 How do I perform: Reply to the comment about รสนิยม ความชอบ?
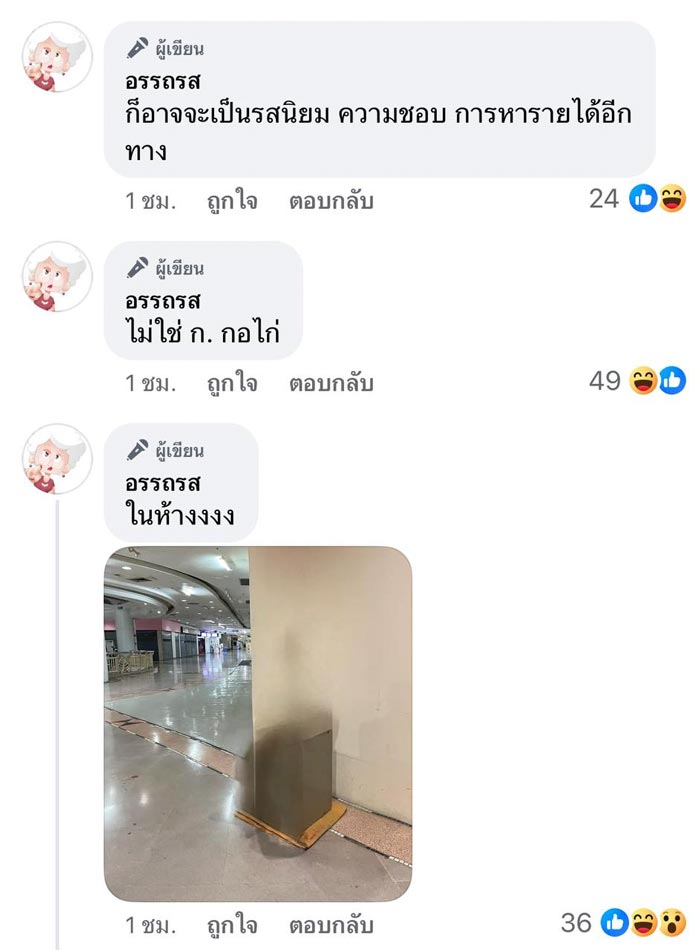(331, 201)
